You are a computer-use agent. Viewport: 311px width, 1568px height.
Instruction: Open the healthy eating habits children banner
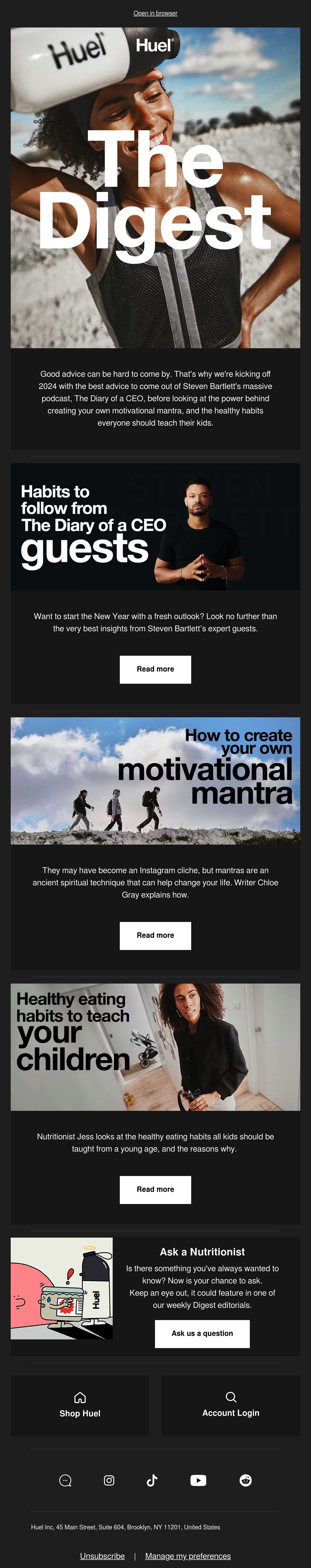coord(155,1046)
